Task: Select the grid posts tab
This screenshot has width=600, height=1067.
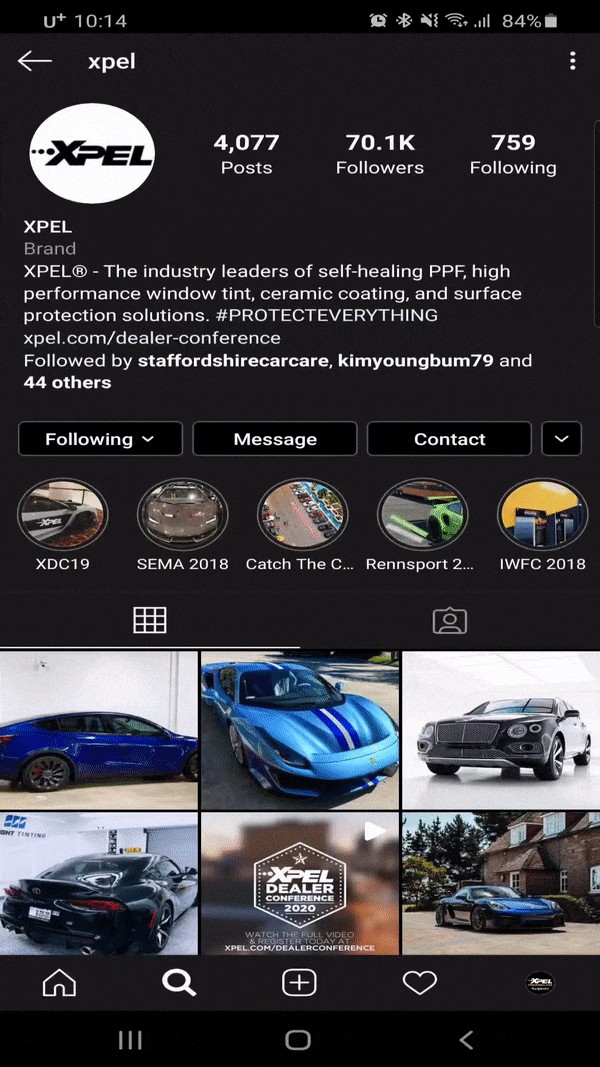Action: point(150,620)
